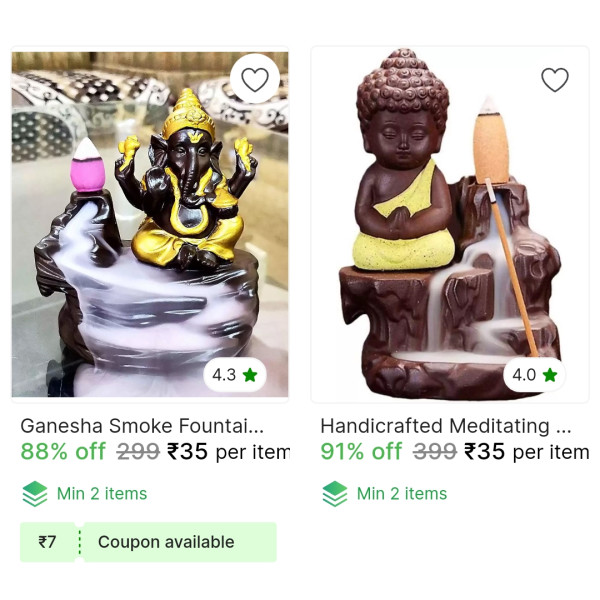The height and width of the screenshot is (600, 600).
Task: Add Handicrafted Meditating Buddha to wishlist
Action: click(x=554, y=79)
